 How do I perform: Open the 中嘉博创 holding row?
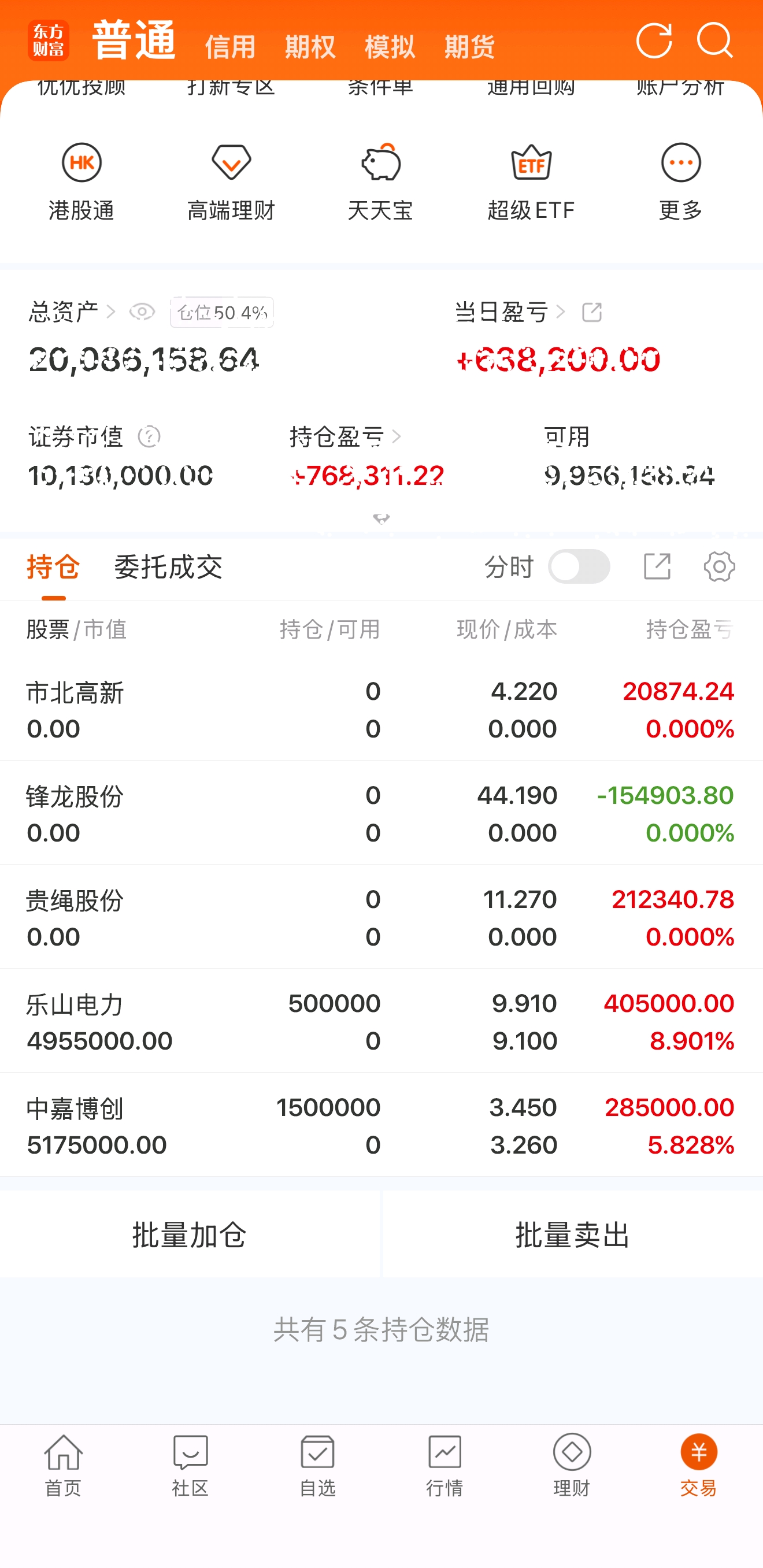(381, 1126)
